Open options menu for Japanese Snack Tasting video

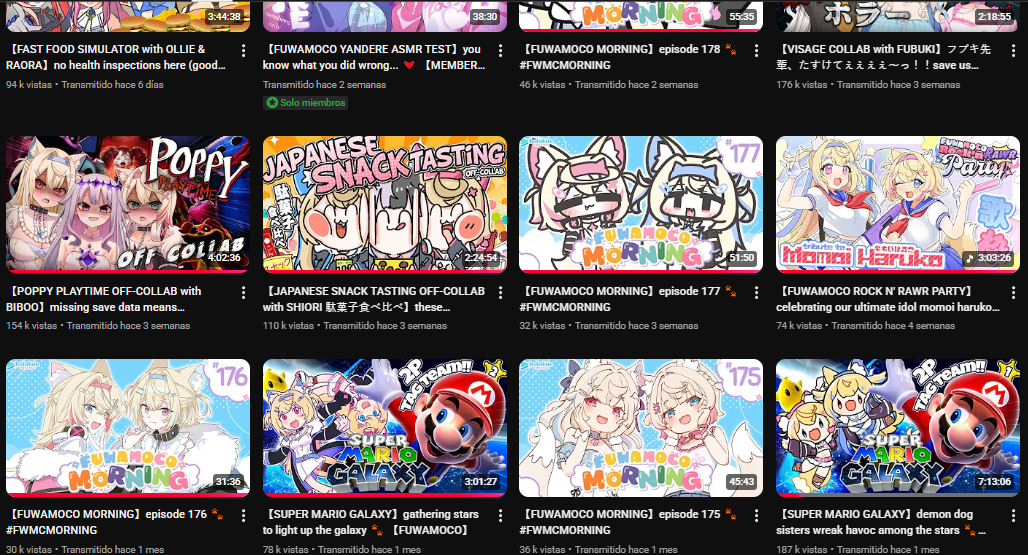(x=499, y=292)
